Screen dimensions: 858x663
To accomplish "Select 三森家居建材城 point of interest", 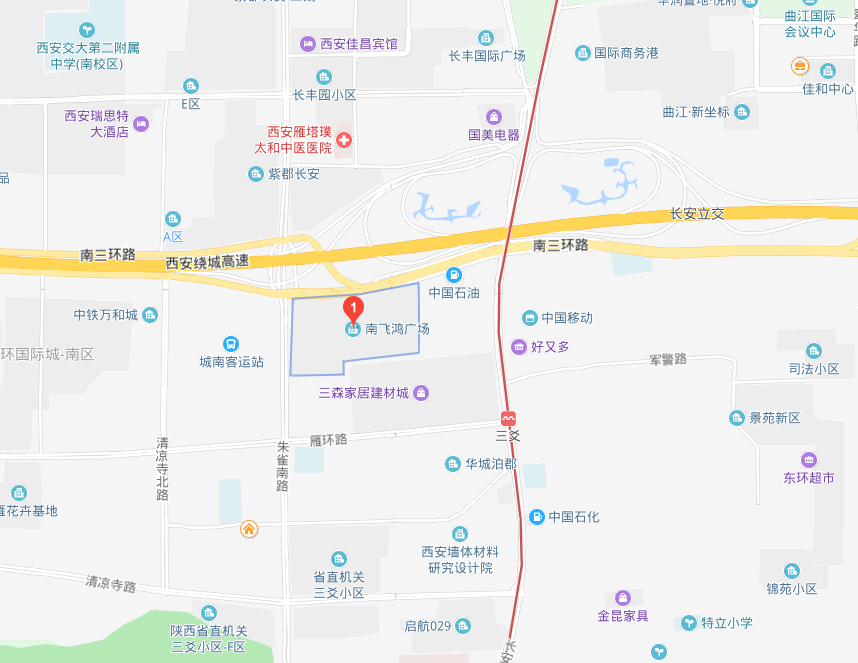I will (x=420, y=392).
